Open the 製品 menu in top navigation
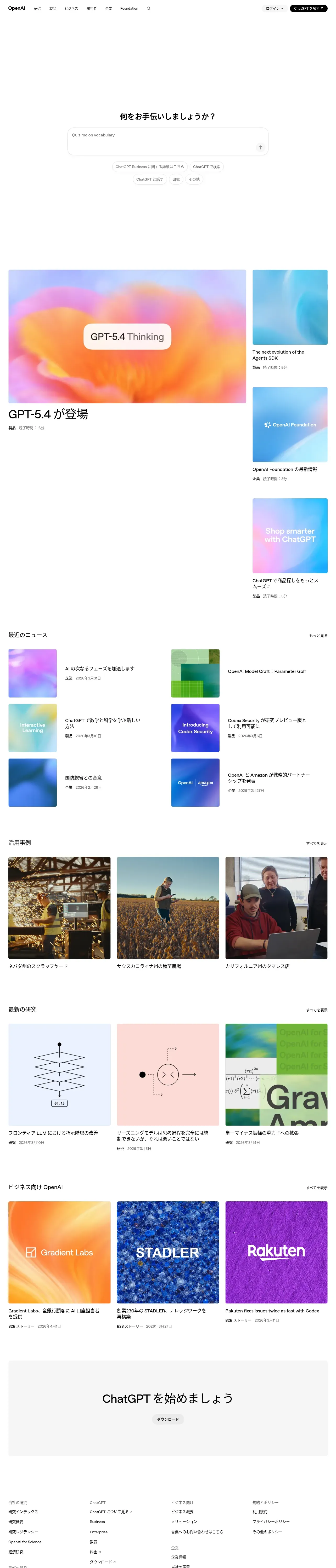This screenshot has width=336, height=1568. point(52,9)
